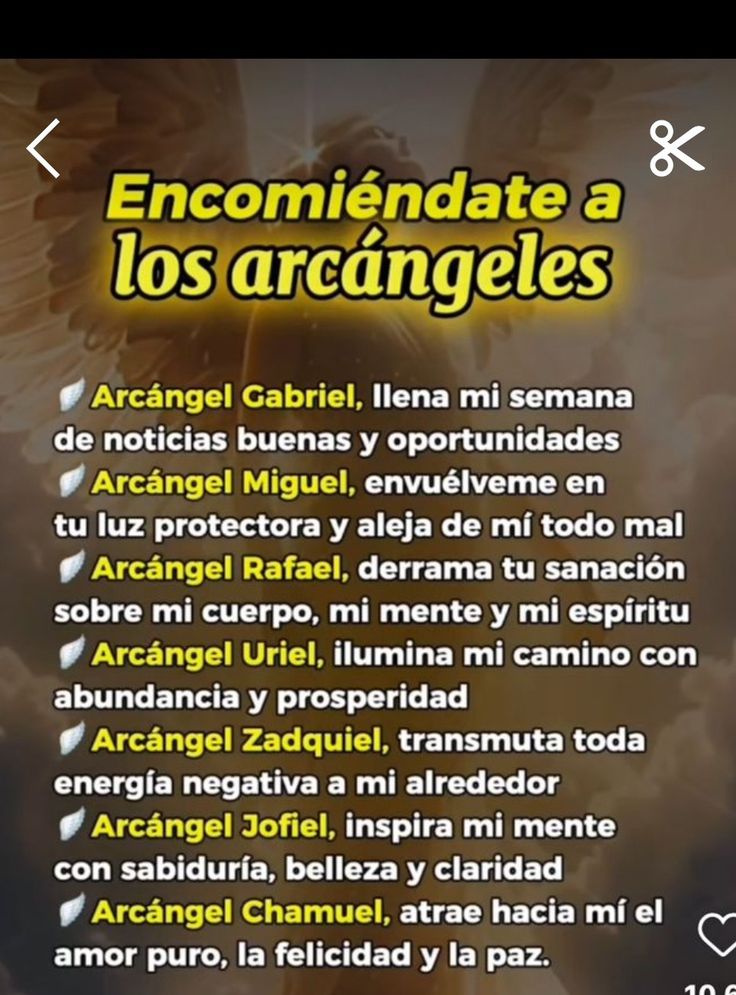Go back using the top-left arrow
The height and width of the screenshot is (995, 736).
coord(44,148)
